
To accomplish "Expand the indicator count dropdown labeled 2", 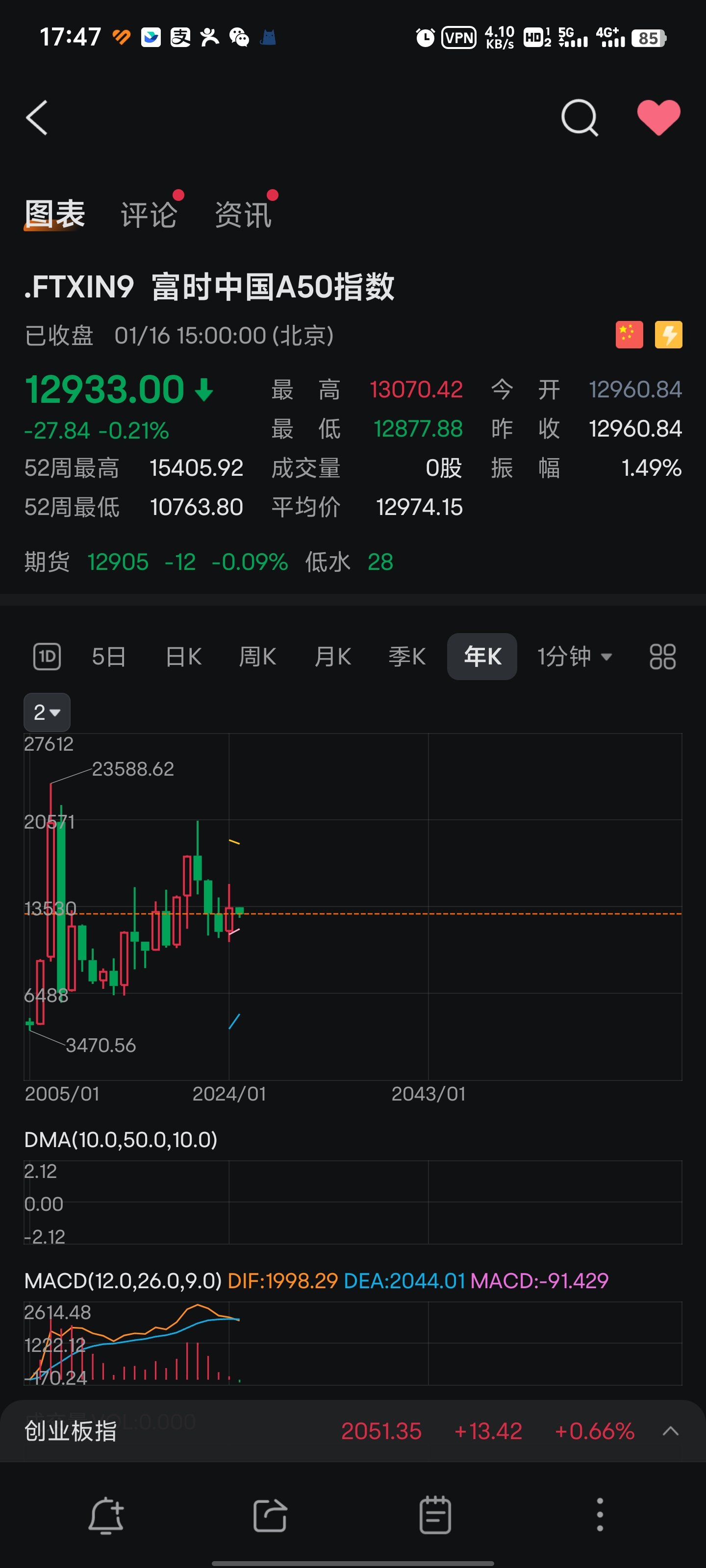I will [x=47, y=712].
